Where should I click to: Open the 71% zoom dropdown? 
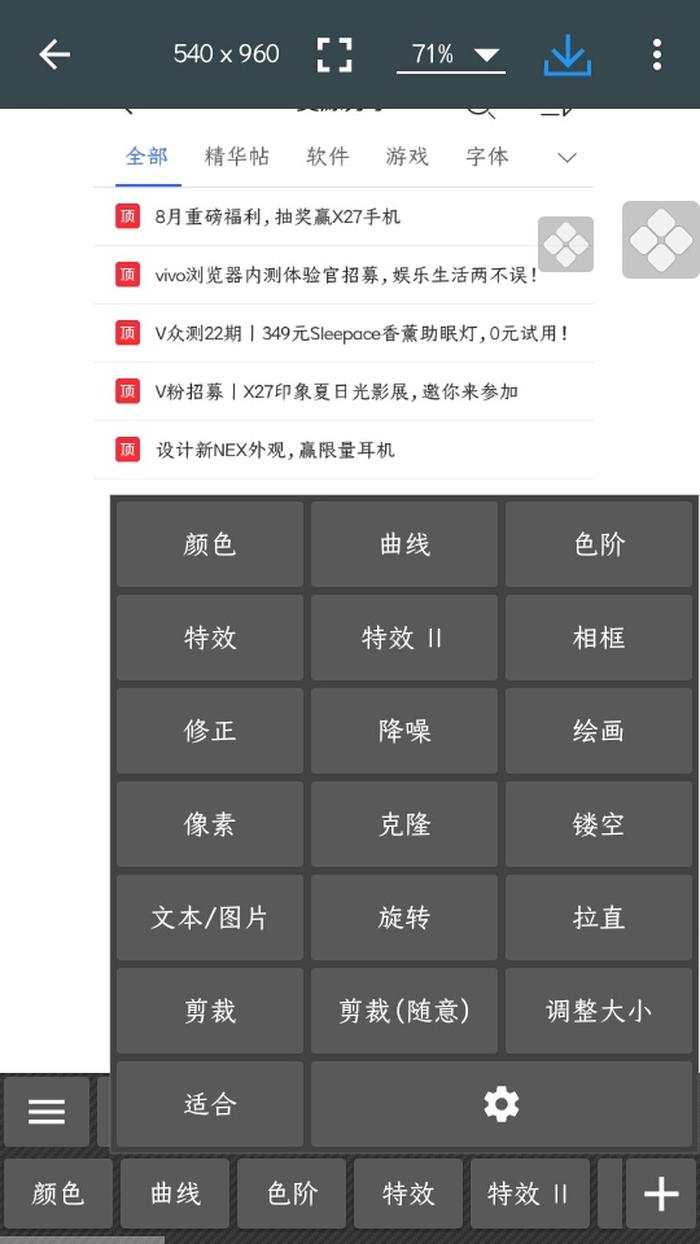[451, 55]
